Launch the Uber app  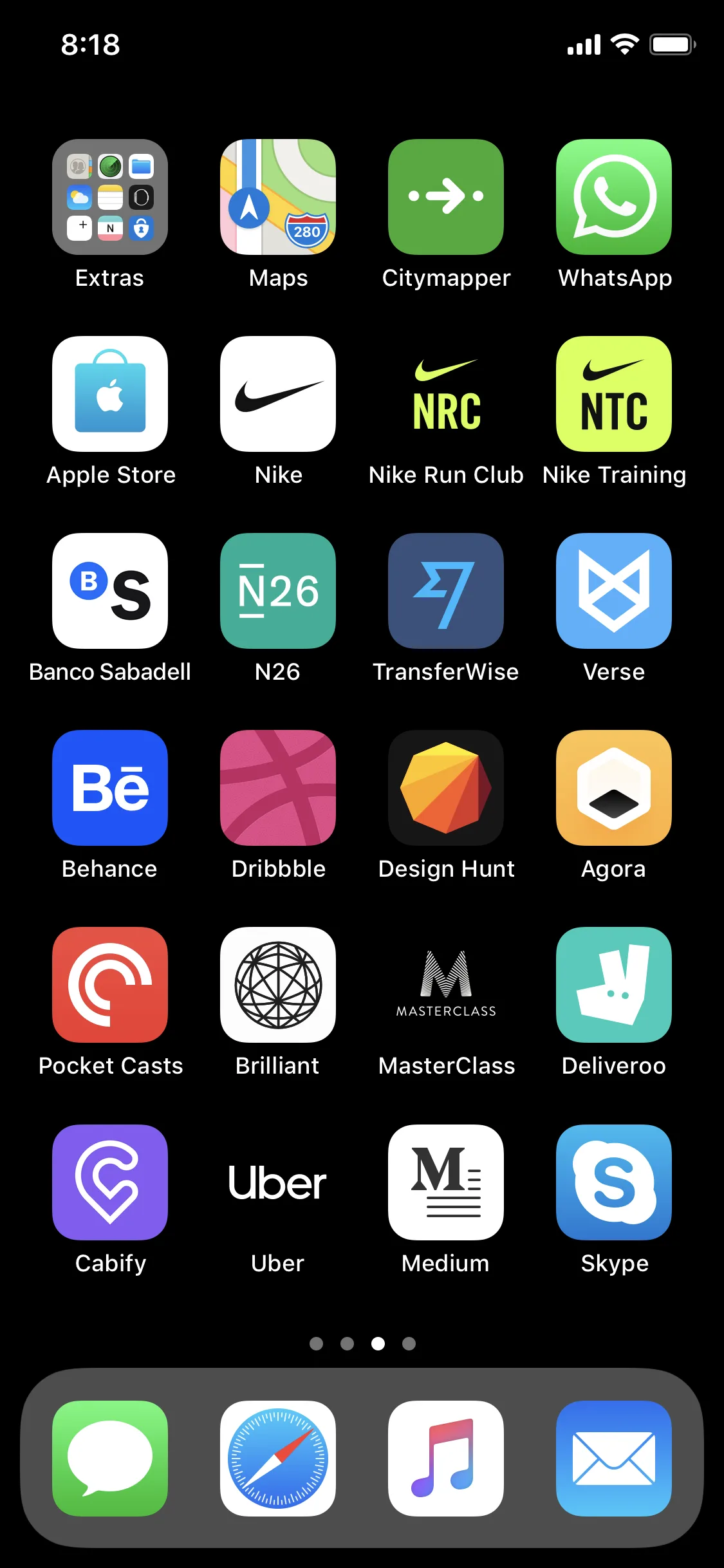pyautogui.click(x=278, y=1182)
